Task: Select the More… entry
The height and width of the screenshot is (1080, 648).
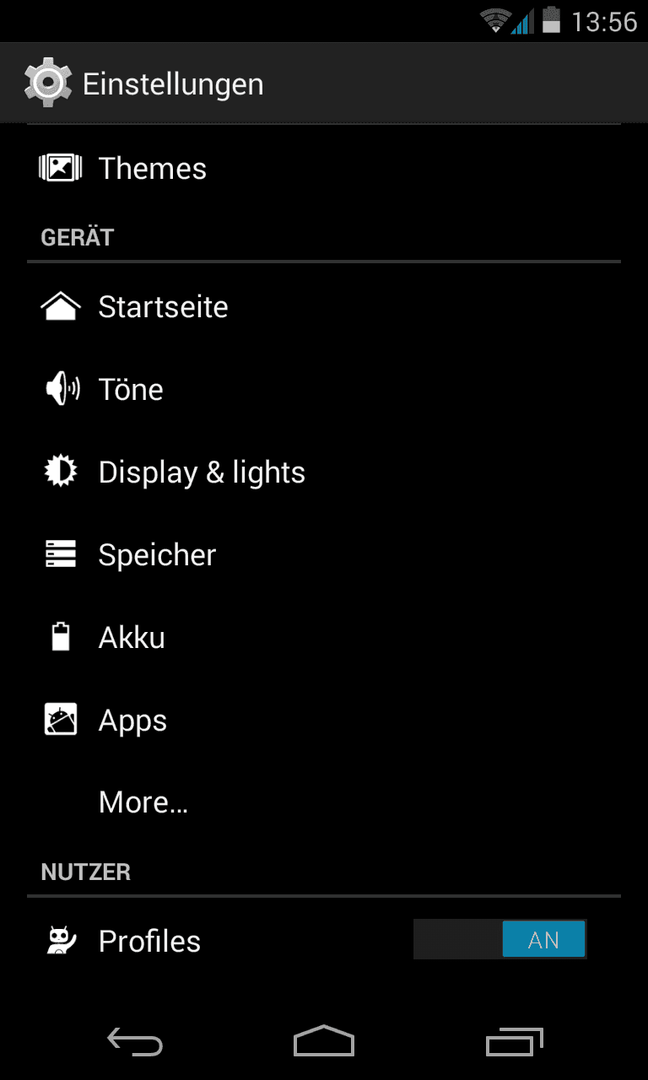Action: (x=324, y=802)
